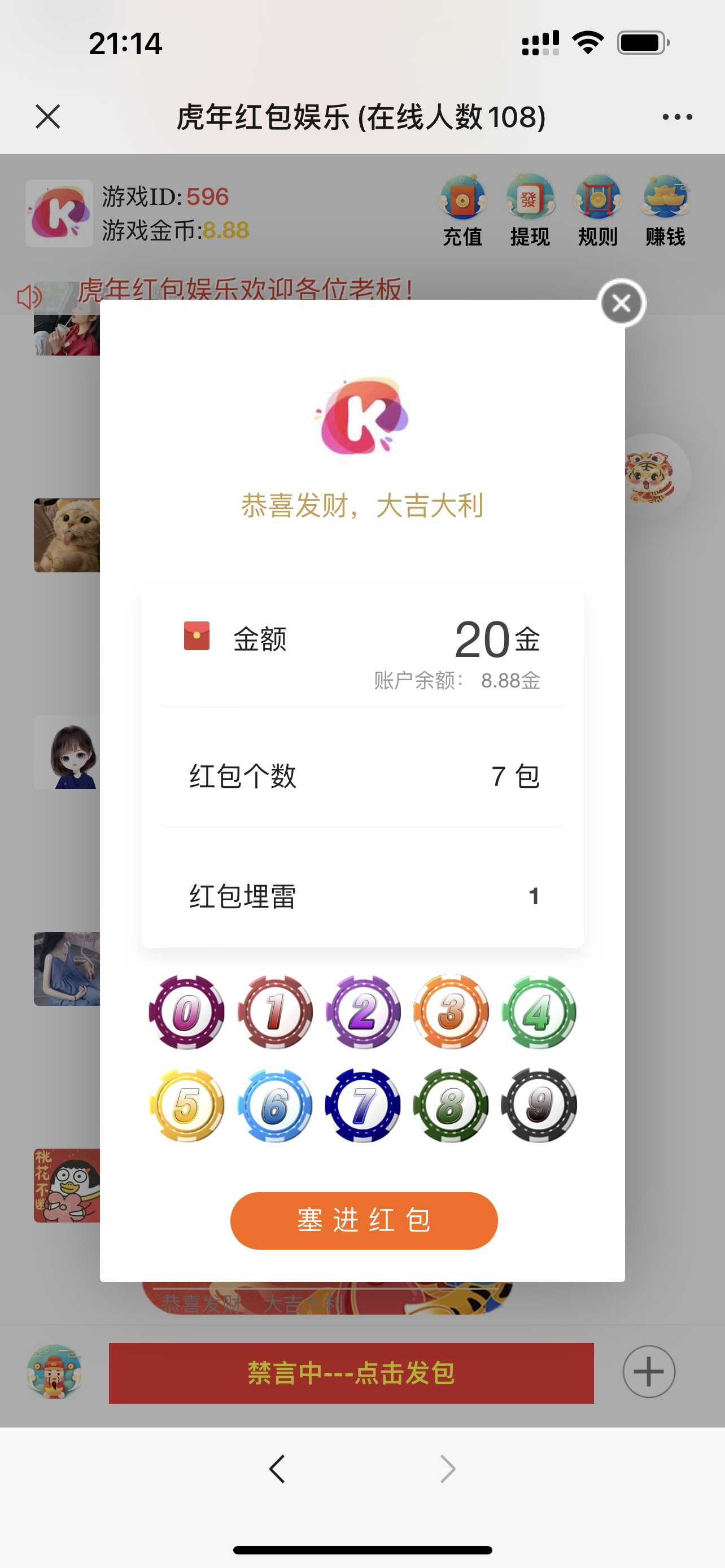Choose yellow chip number 5
The height and width of the screenshot is (1568, 725).
pos(186,1105)
